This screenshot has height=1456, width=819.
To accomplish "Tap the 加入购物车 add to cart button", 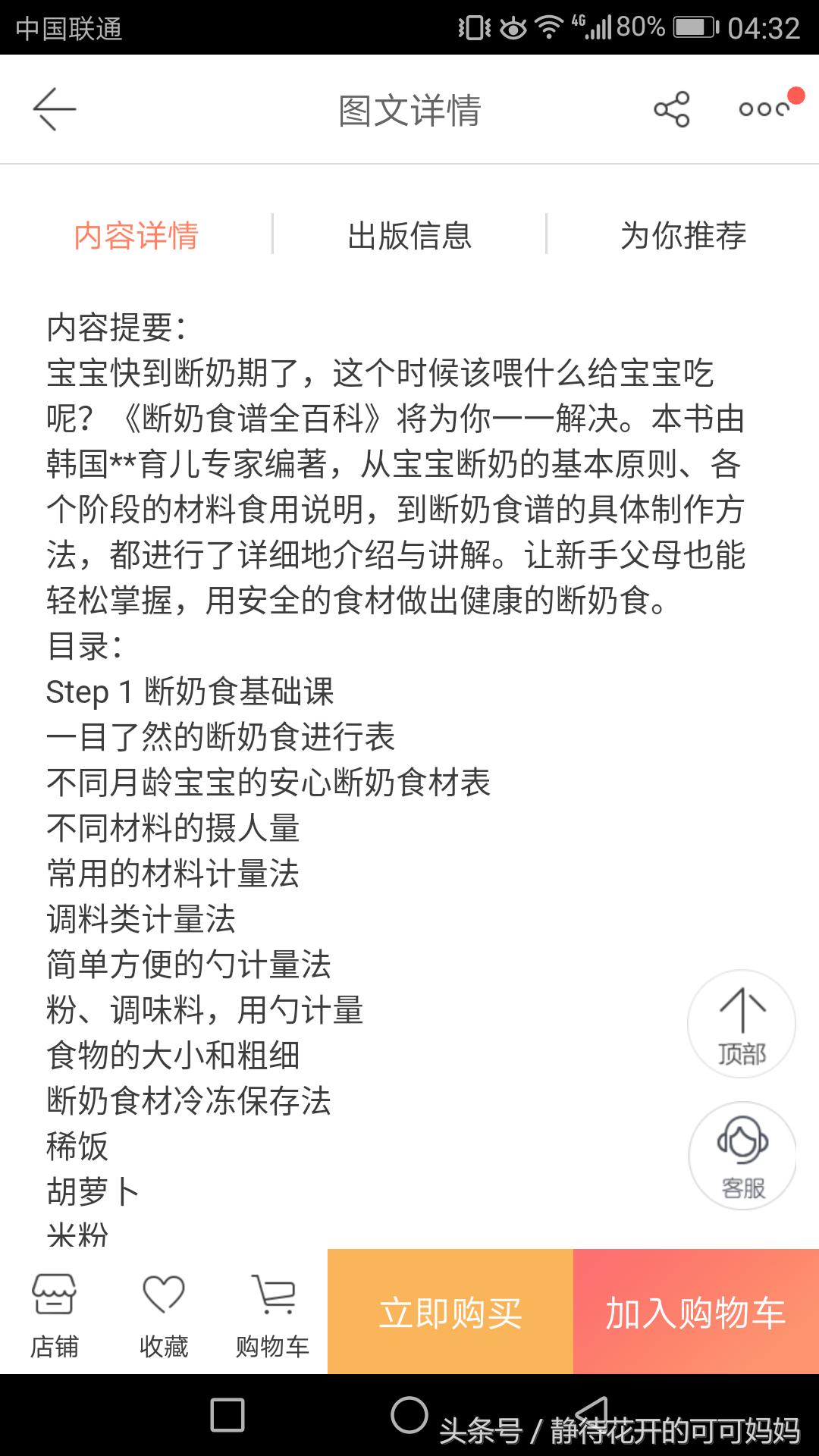I will [x=696, y=1312].
